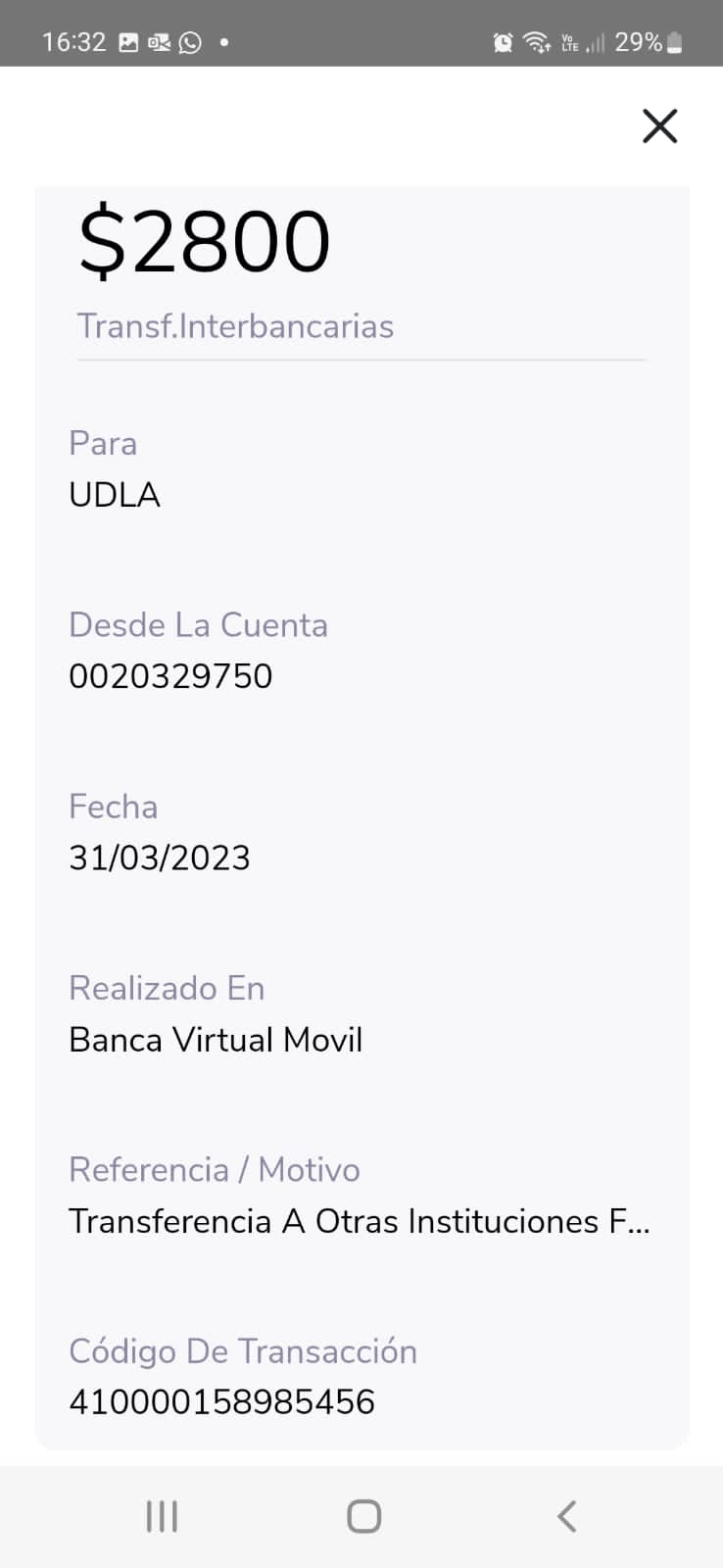Go to the home screen
The width and height of the screenshot is (723, 1568).
pyautogui.click(x=363, y=1515)
